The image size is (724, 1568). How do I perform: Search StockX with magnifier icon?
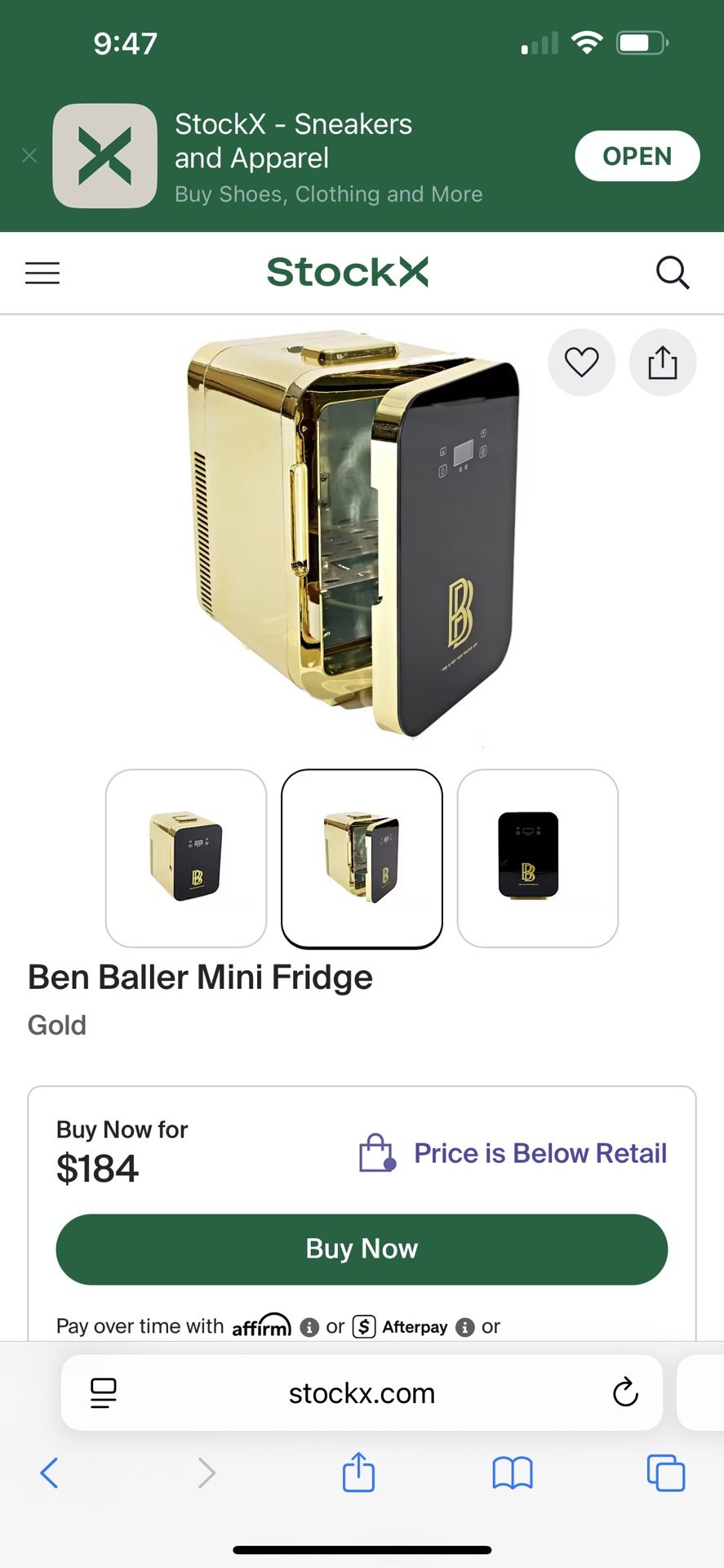[673, 273]
